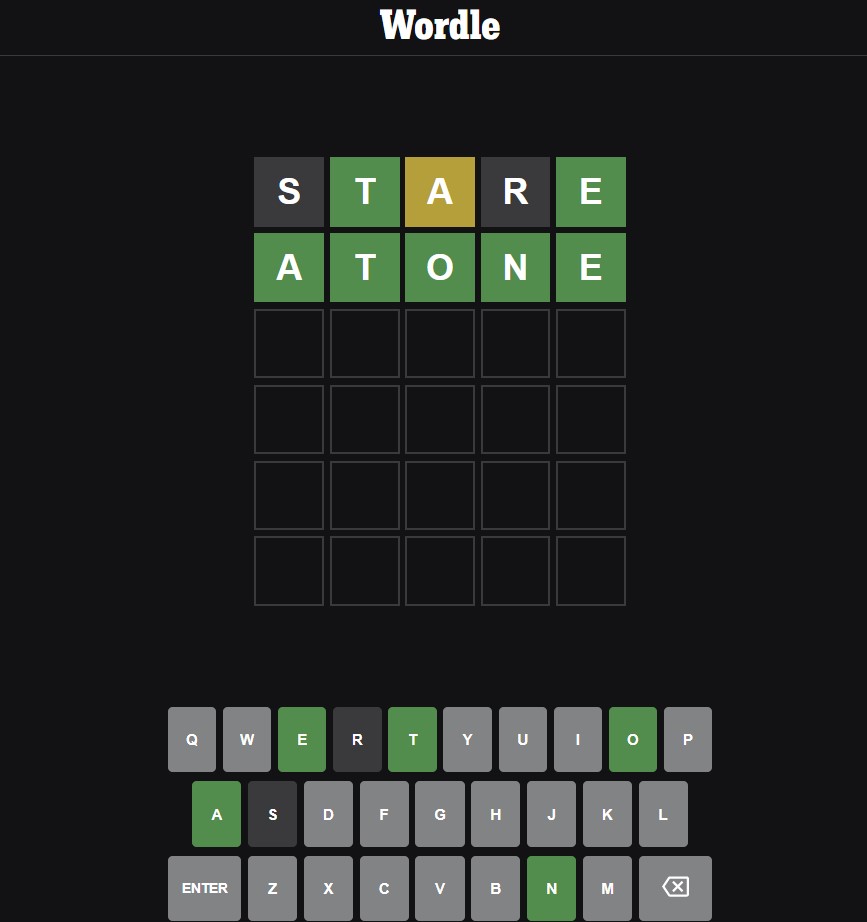This screenshot has width=867, height=922.
Task: Select the I key
Action: [x=577, y=740]
